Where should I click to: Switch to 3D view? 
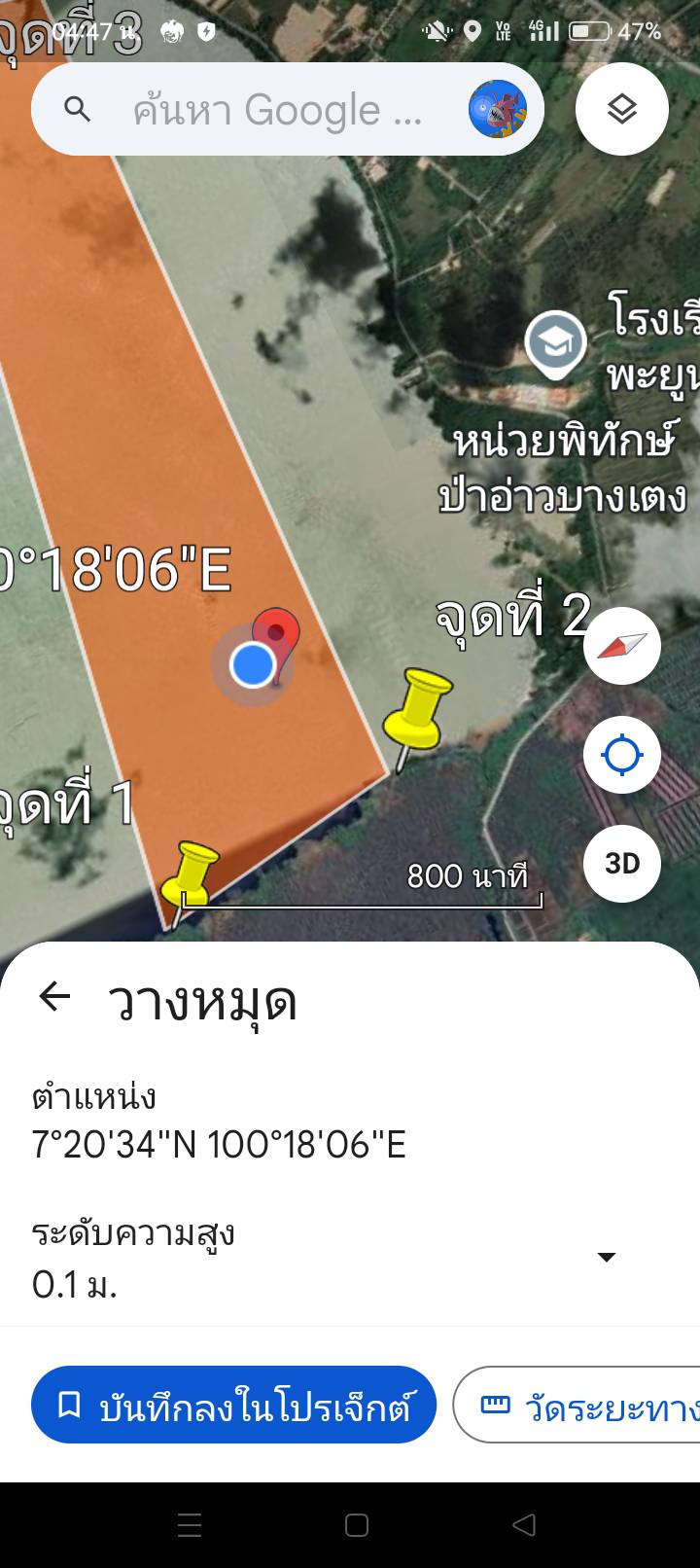tap(621, 864)
